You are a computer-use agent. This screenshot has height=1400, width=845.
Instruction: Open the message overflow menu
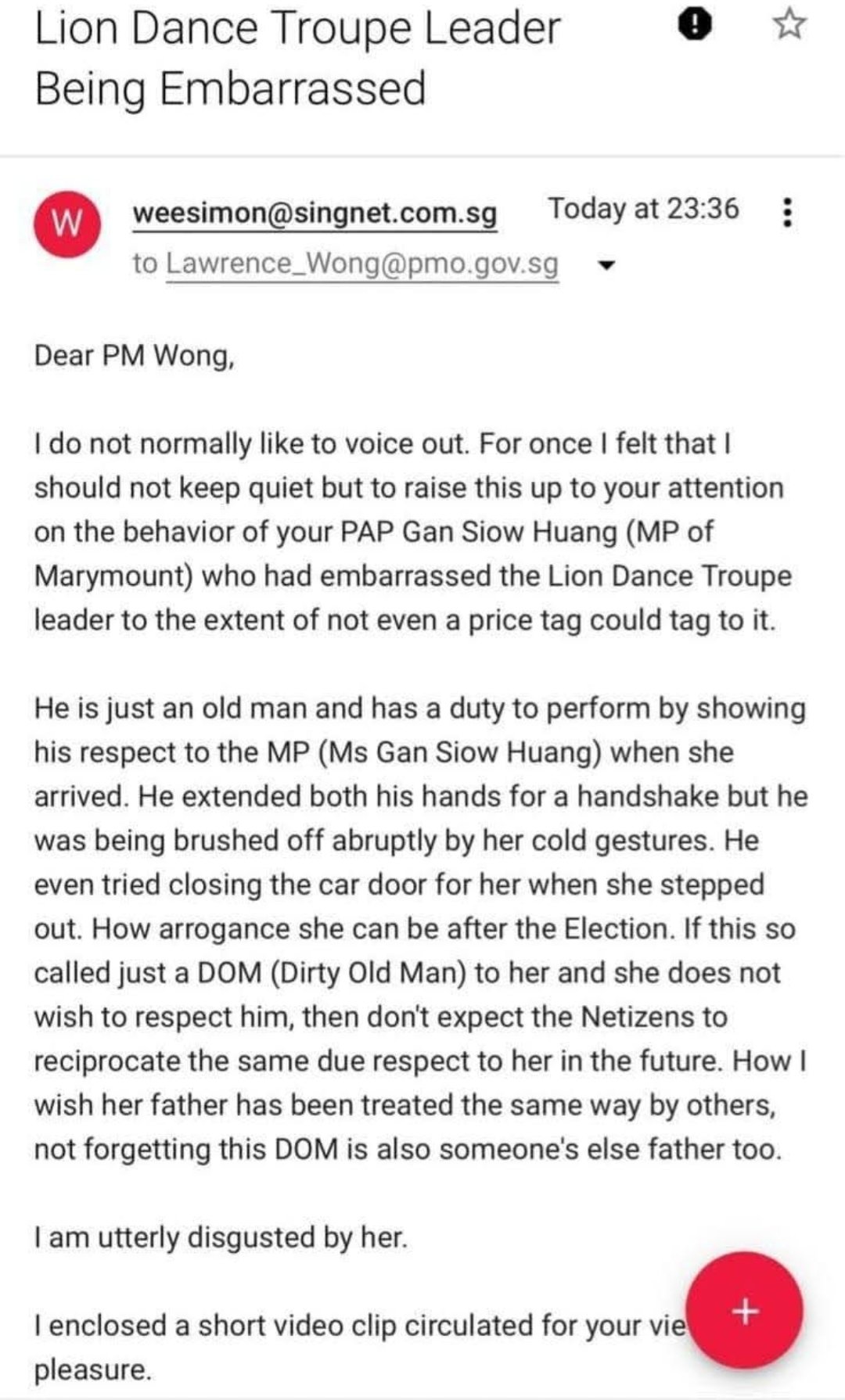pos(787,212)
